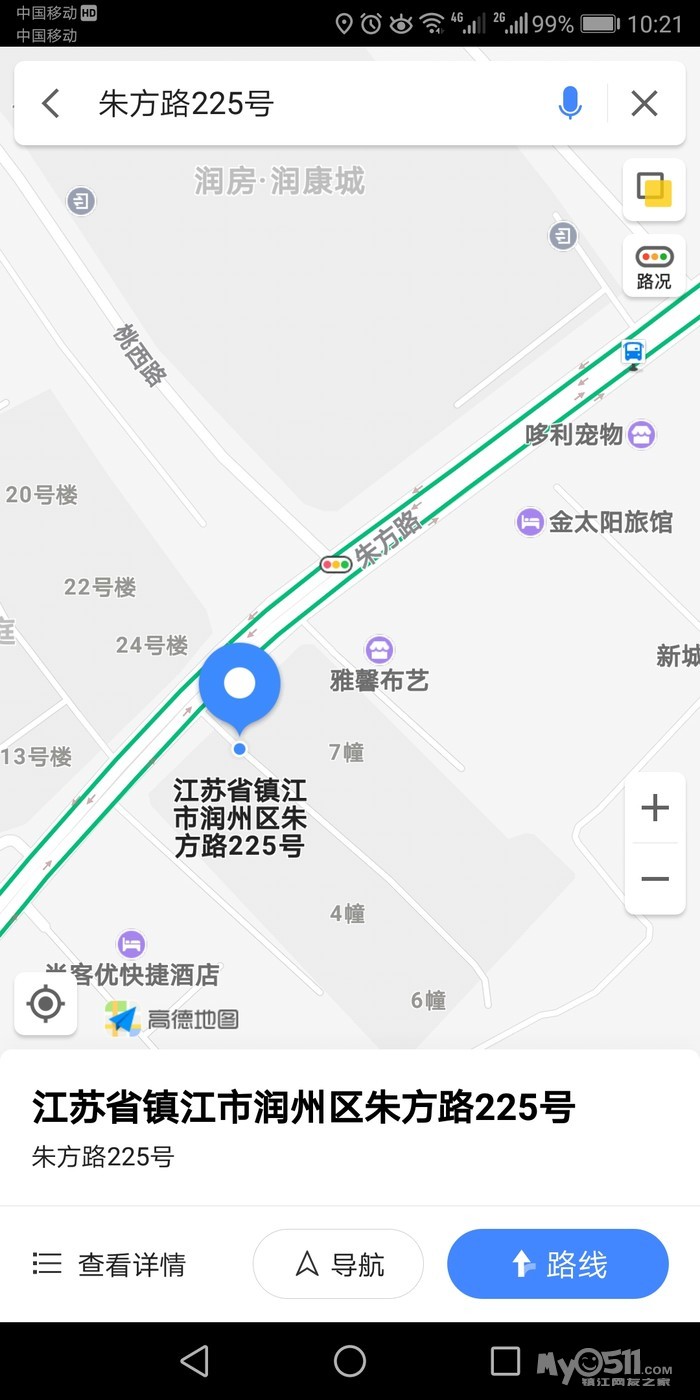Start 导航 navigation
Viewport: 700px width, 1400px height.
click(338, 1264)
